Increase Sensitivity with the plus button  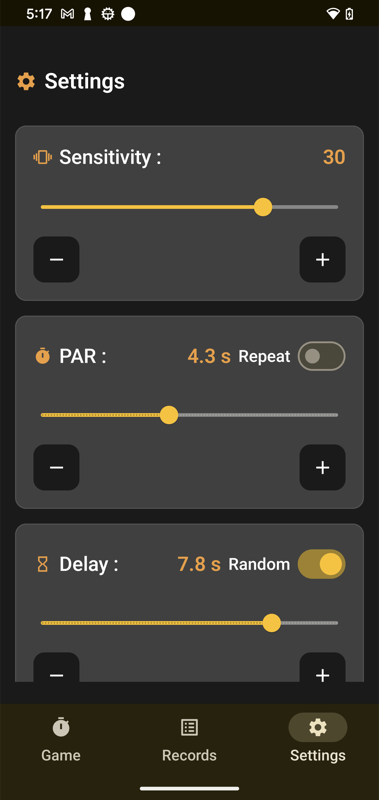point(322,259)
